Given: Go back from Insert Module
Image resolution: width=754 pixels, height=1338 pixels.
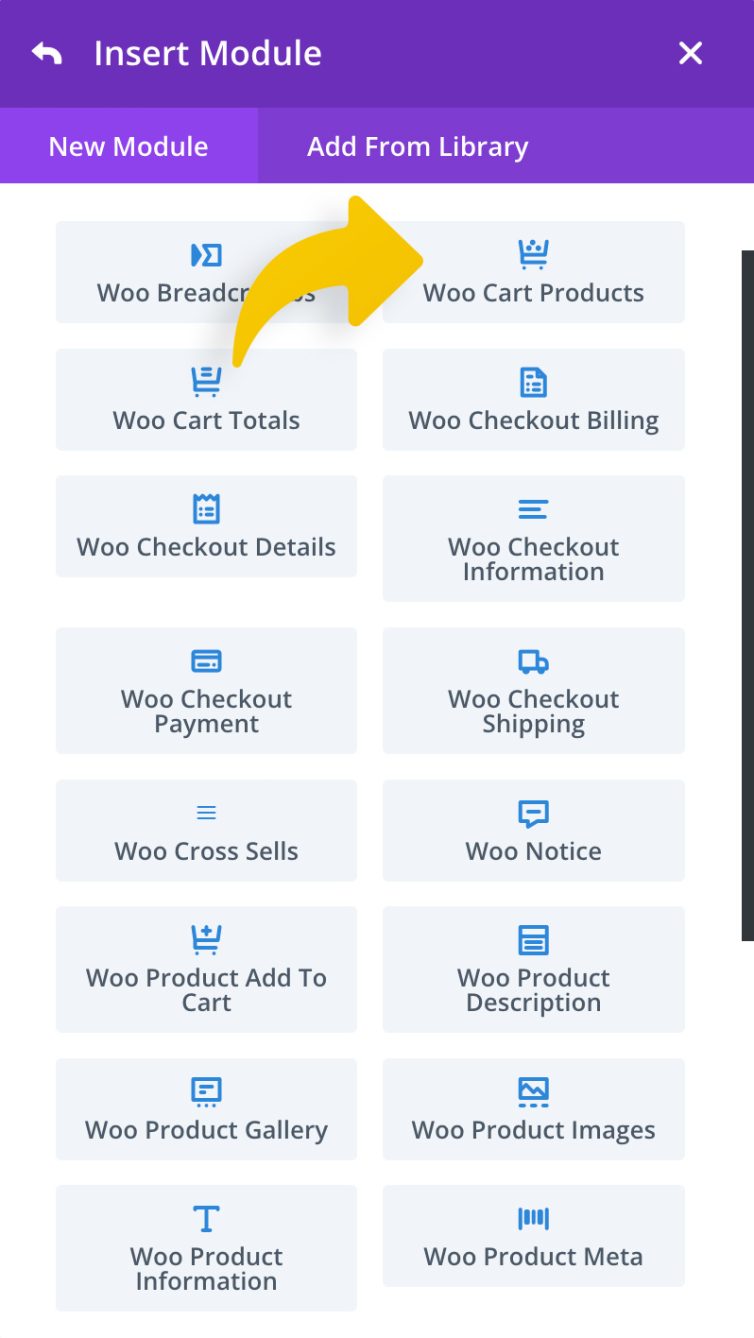Looking at the screenshot, I should click(47, 53).
